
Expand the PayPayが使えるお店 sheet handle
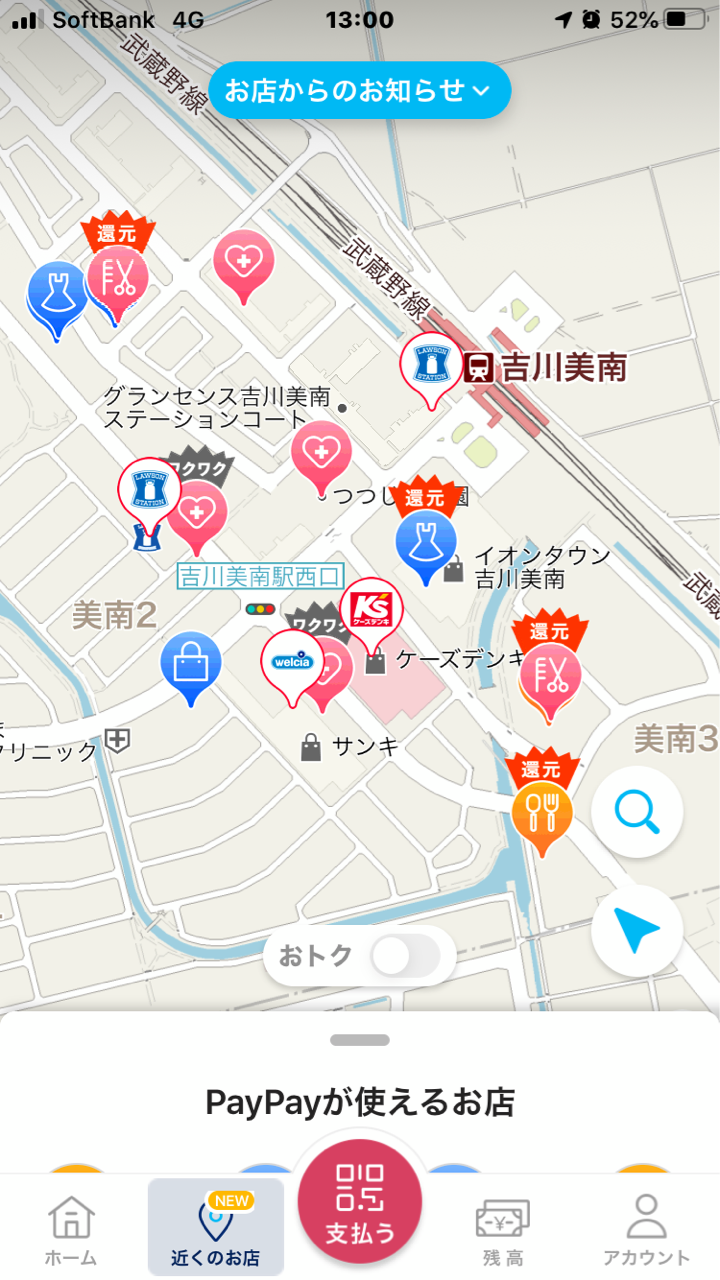(360, 1040)
